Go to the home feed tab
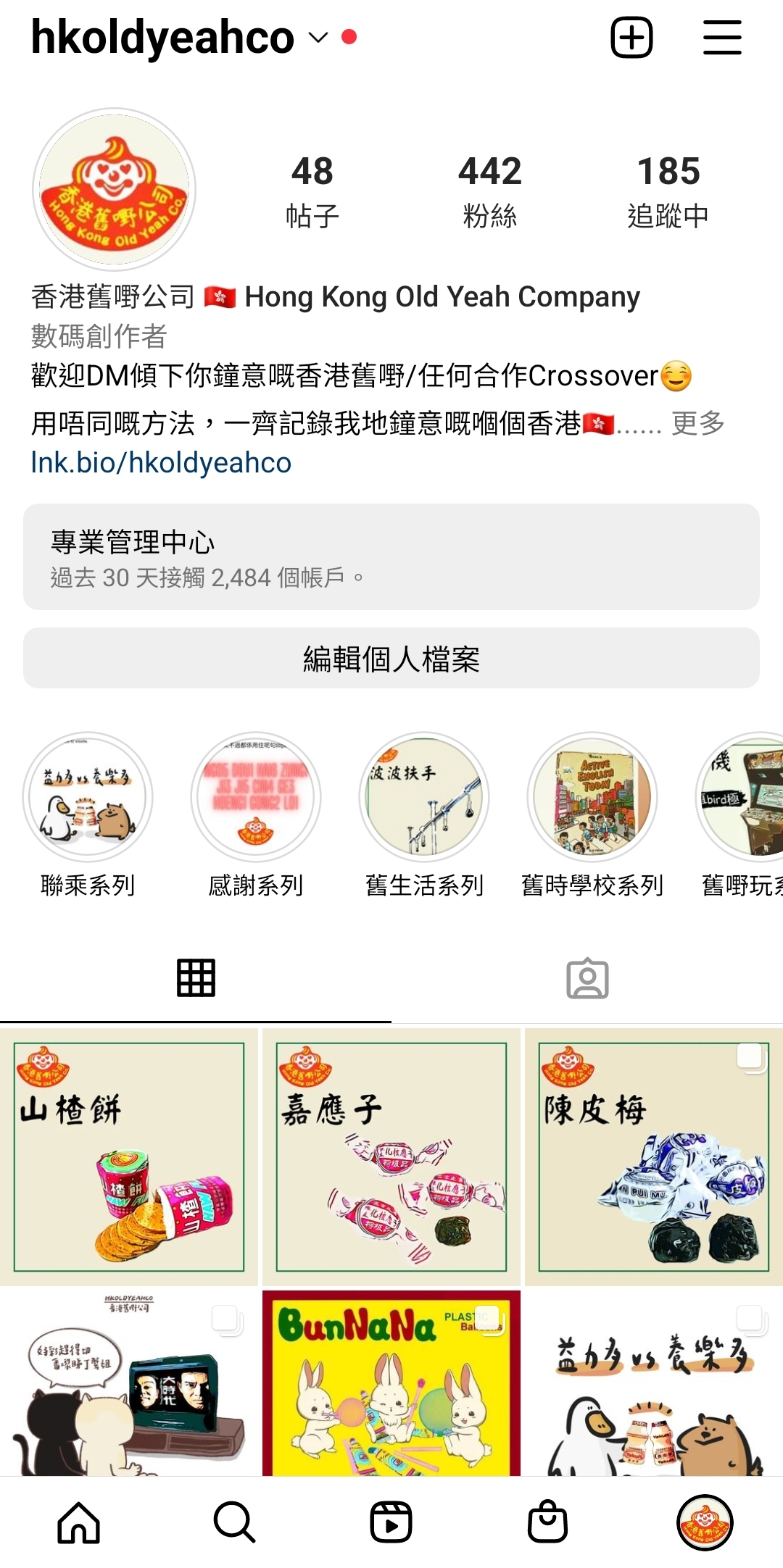Image resolution: width=783 pixels, height=1568 pixels. point(78,1522)
